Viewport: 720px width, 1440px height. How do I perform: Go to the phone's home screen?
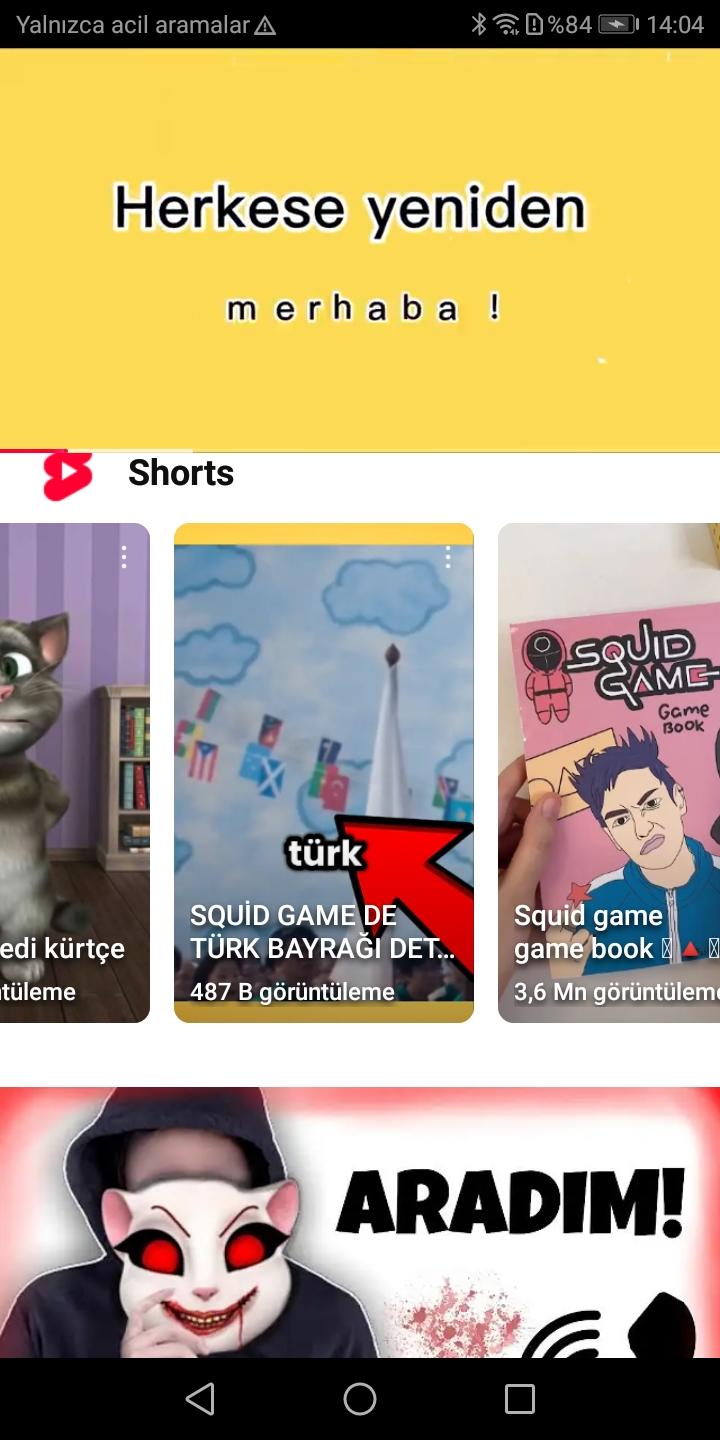[360, 1399]
